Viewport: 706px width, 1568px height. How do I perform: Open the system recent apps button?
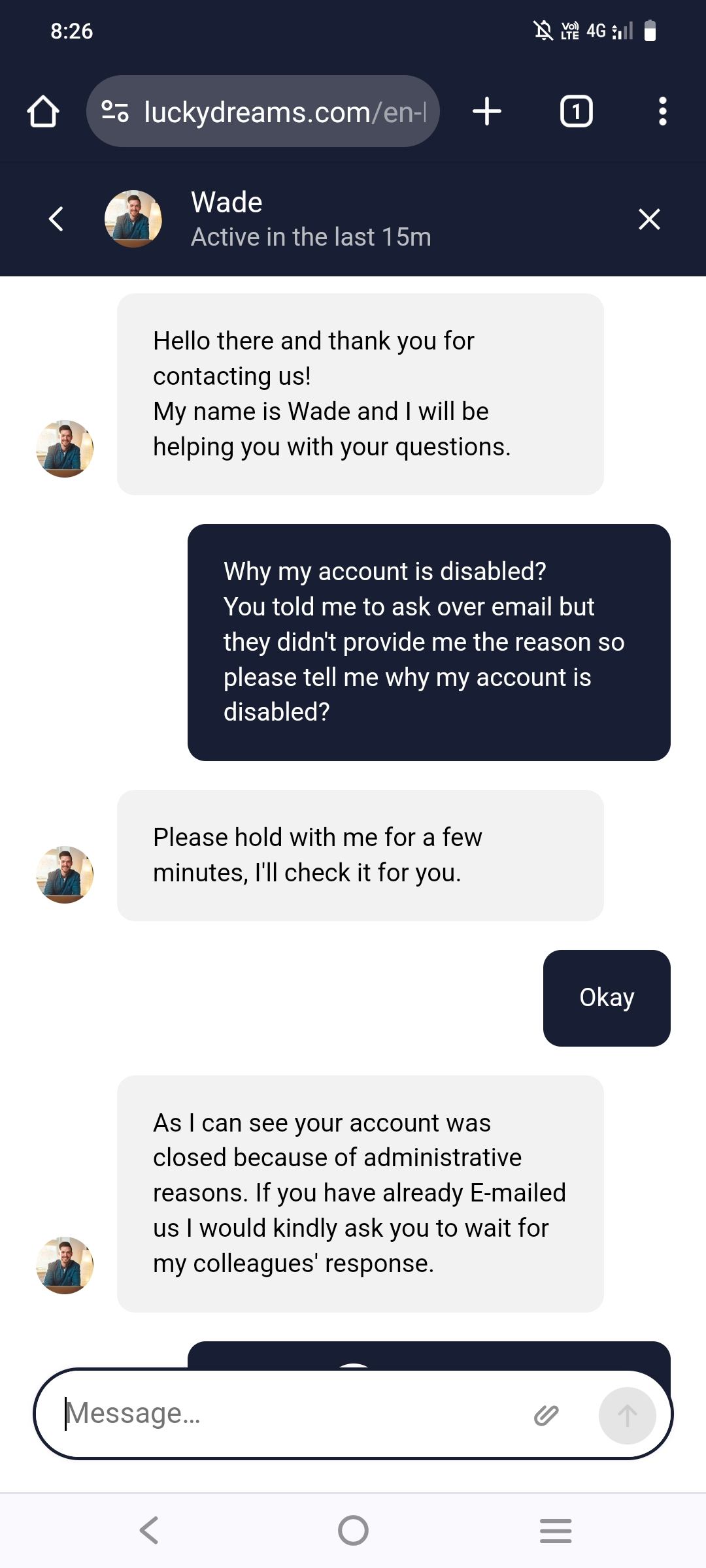click(556, 1530)
